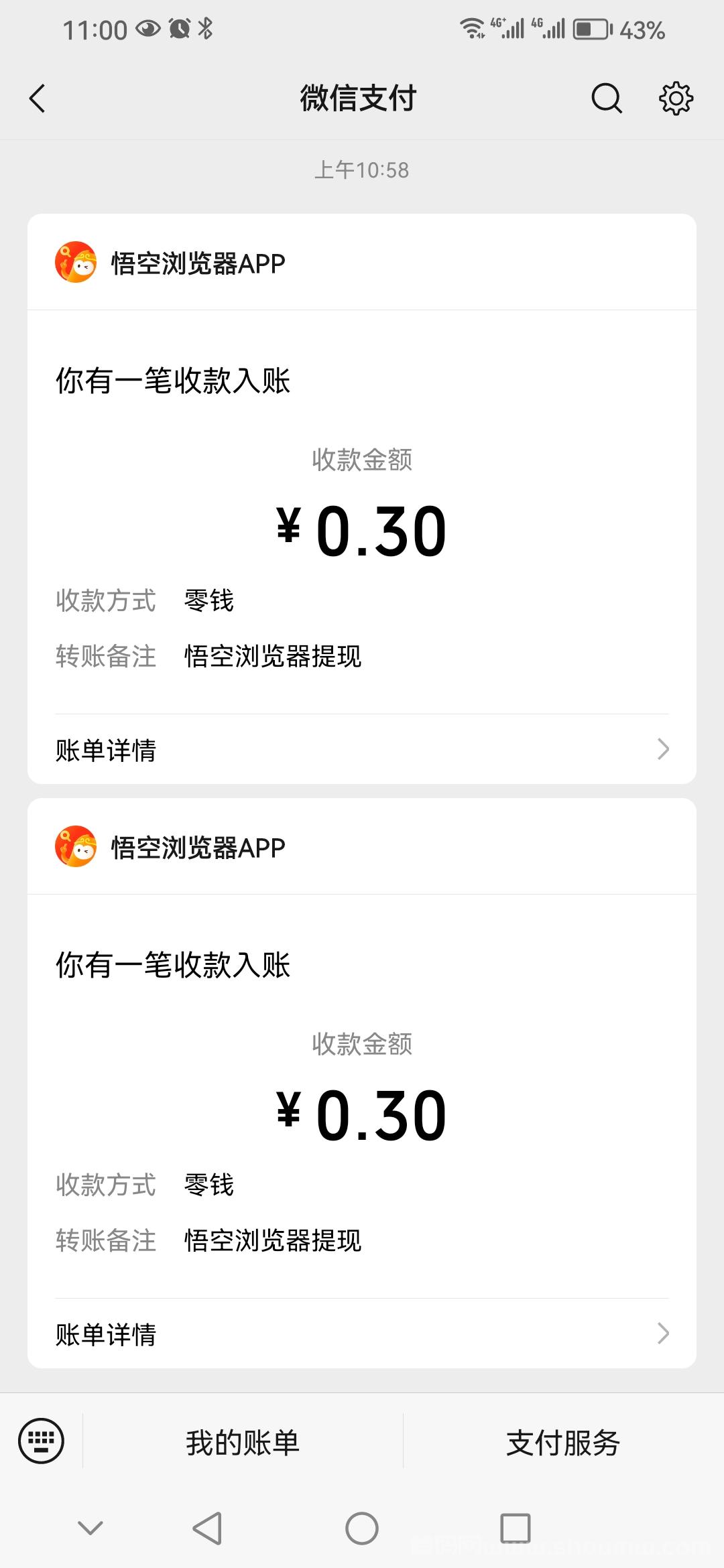The image size is (724, 1568).
Task: Open the 支付服务 menu
Action: 563,1442
